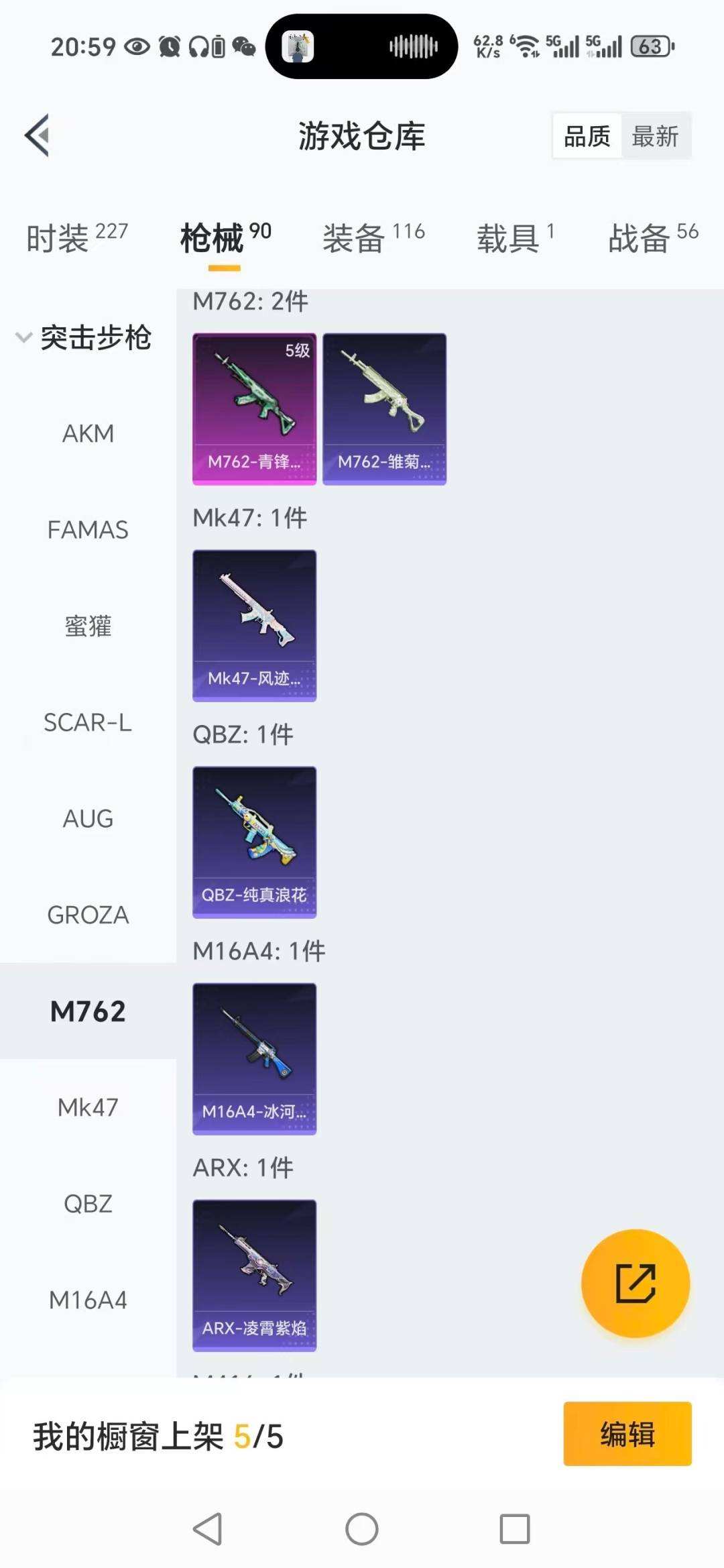Viewport: 724px width, 1568px height.
Task: Open the 战备 tab
Action: tap(652, 238)
